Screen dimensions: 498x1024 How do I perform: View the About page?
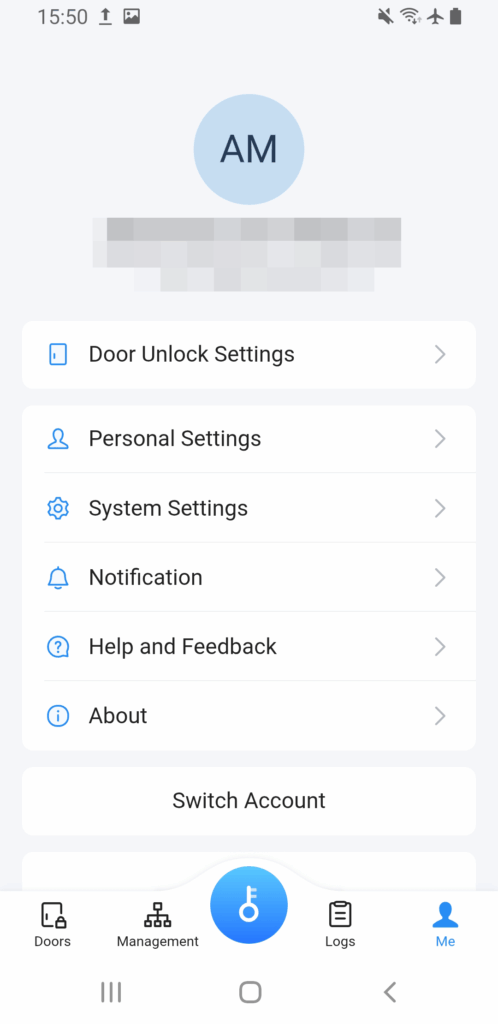pyautogui.click(x=249, y=716)
